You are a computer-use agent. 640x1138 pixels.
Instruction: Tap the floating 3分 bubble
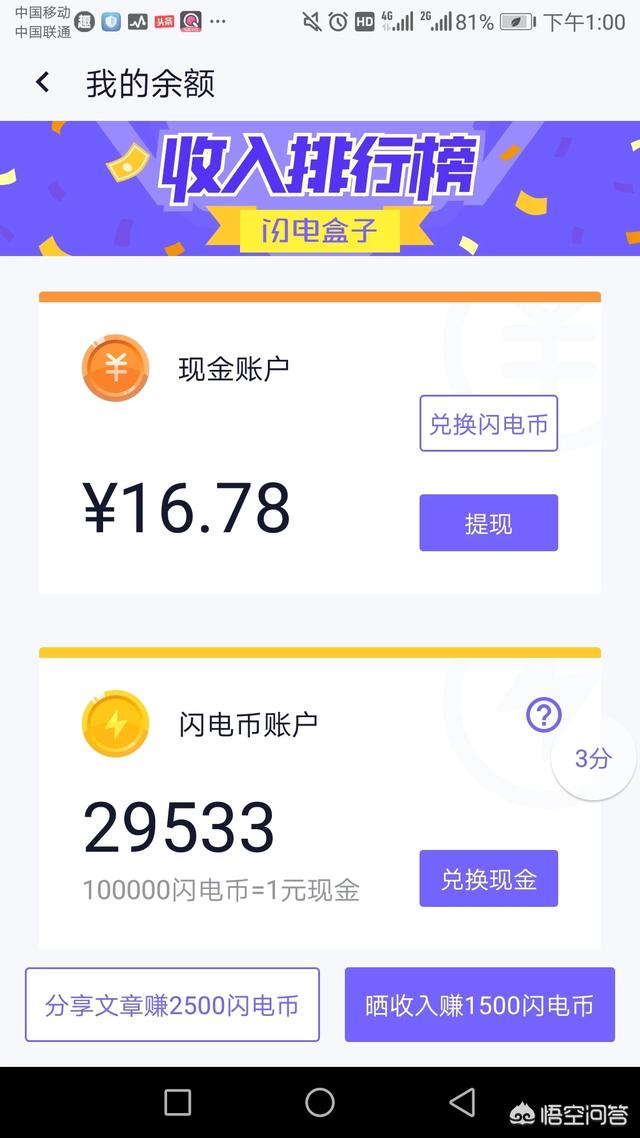[593, 758]
